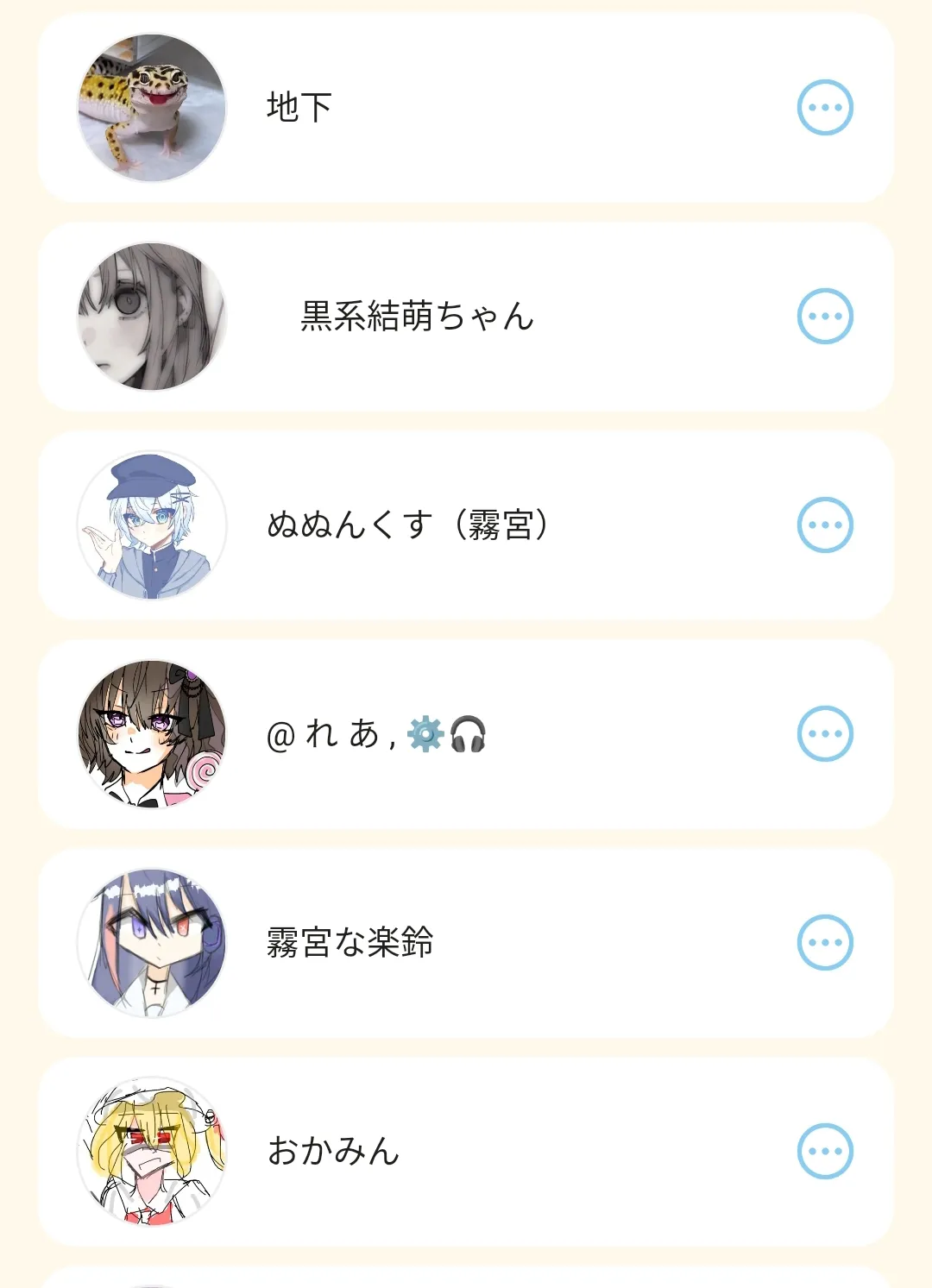Tap the three-dot icon beside 黒系結萌ちゃん
932x1288 pixels.
tap(825, 317)
